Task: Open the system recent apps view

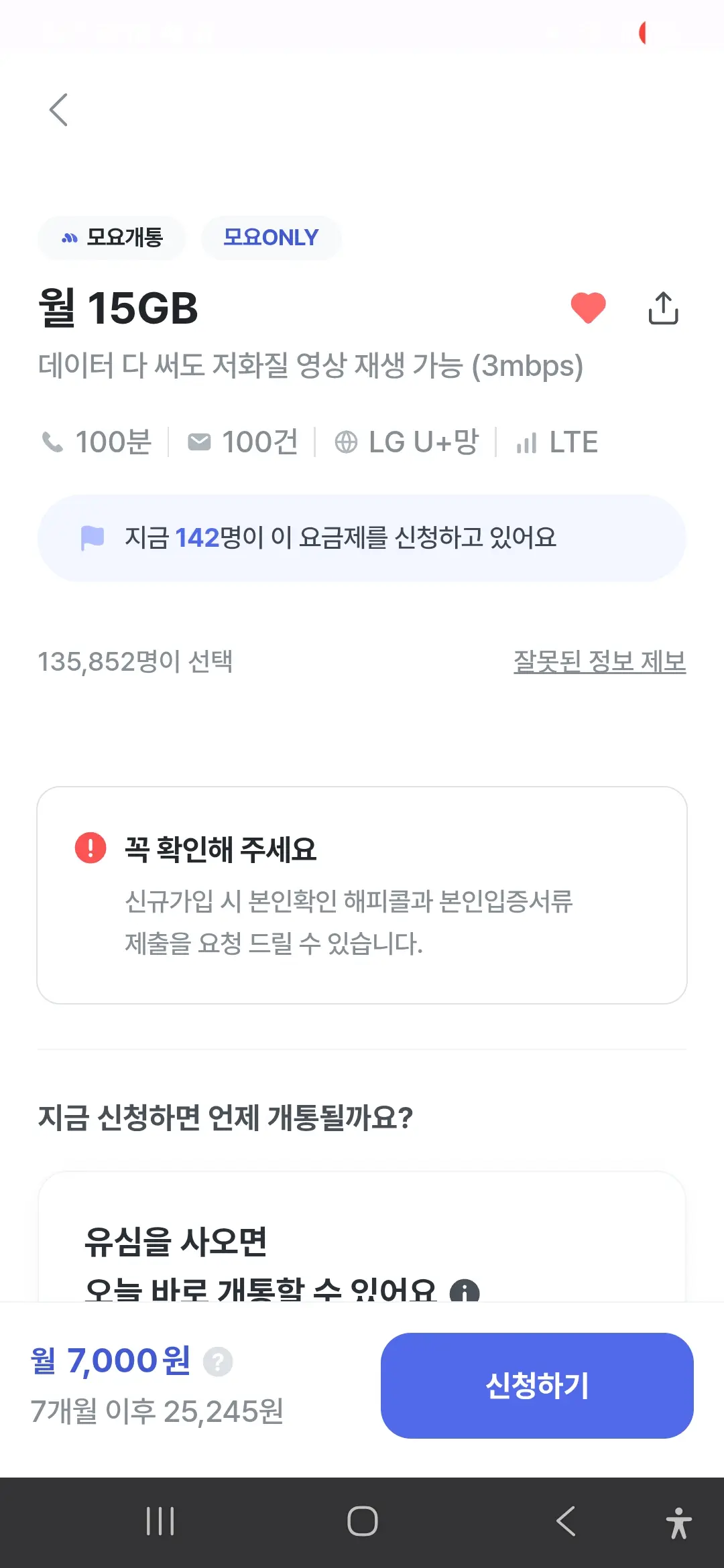Action: pyautogui.click(x=160, y=1521)
